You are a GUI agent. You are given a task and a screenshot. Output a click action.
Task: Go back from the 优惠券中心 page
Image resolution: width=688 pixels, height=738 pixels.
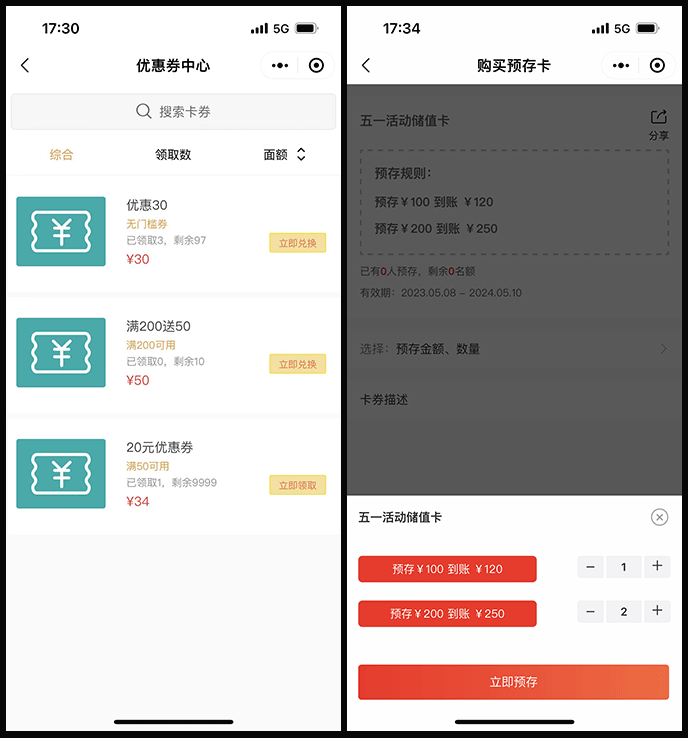click(26, 66)
